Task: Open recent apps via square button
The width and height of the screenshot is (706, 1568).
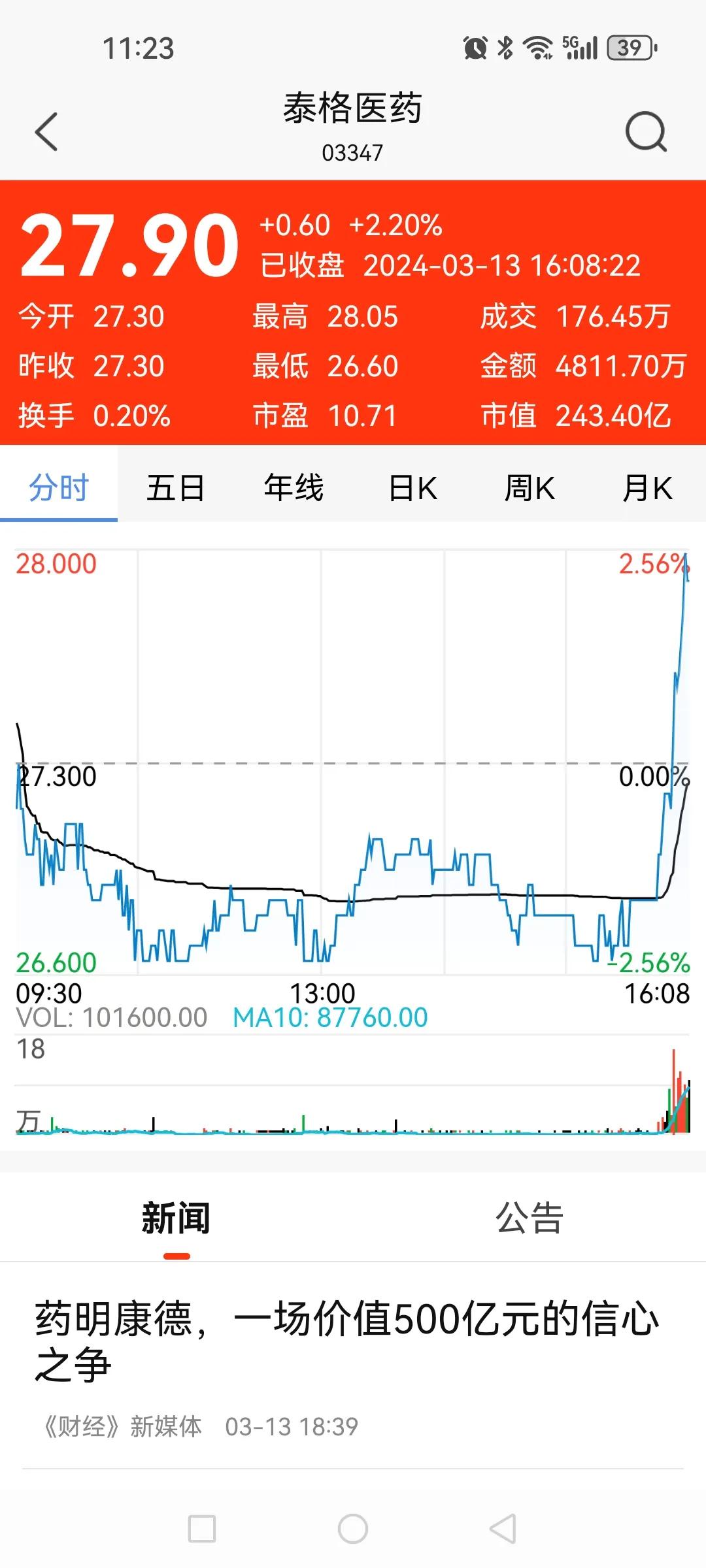Action: (202, 1529)
